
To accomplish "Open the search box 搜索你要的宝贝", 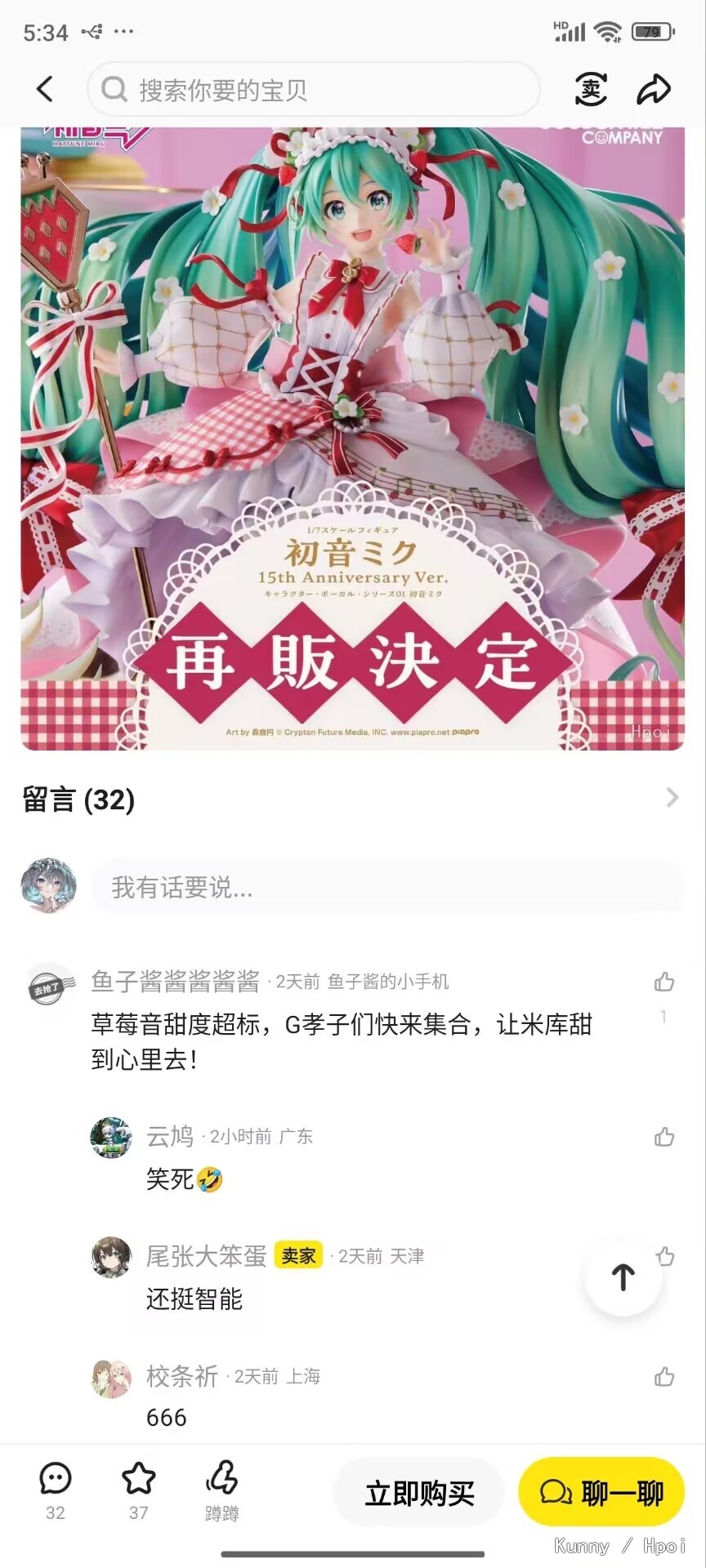I will click(314, 89).
